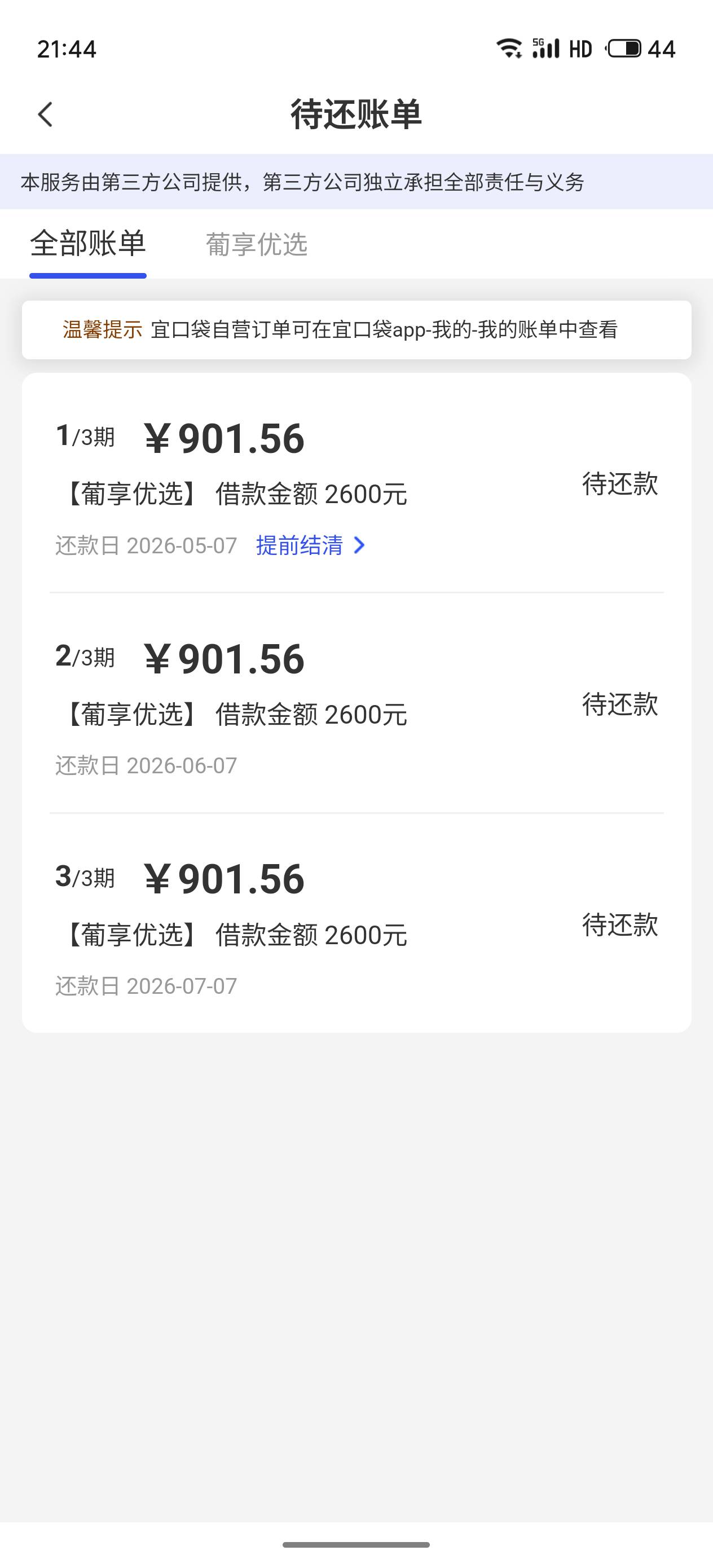Switch to the 全部账单 tab

click(x=87, y=244)
